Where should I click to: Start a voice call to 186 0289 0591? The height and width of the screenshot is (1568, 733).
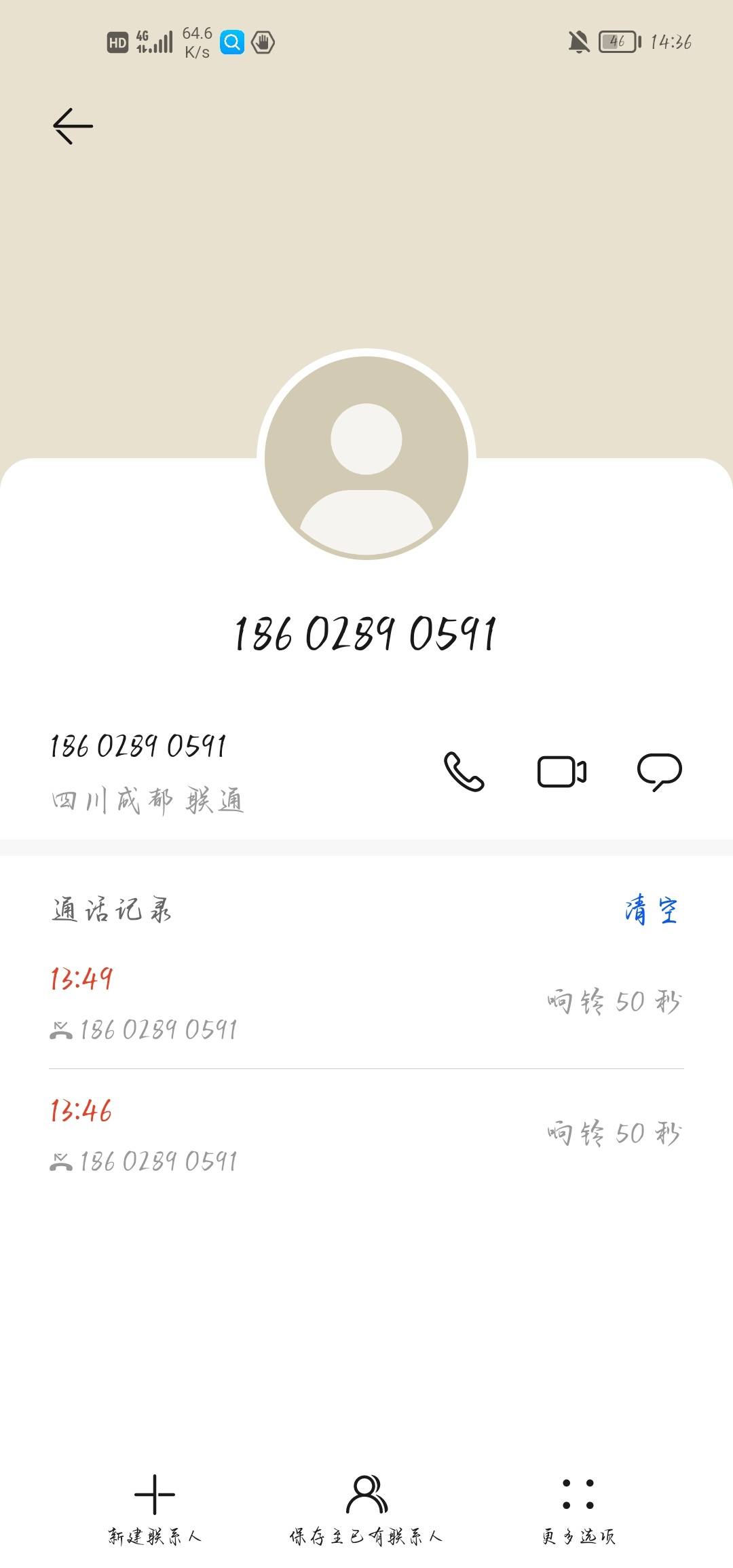(x=464, y=771)
